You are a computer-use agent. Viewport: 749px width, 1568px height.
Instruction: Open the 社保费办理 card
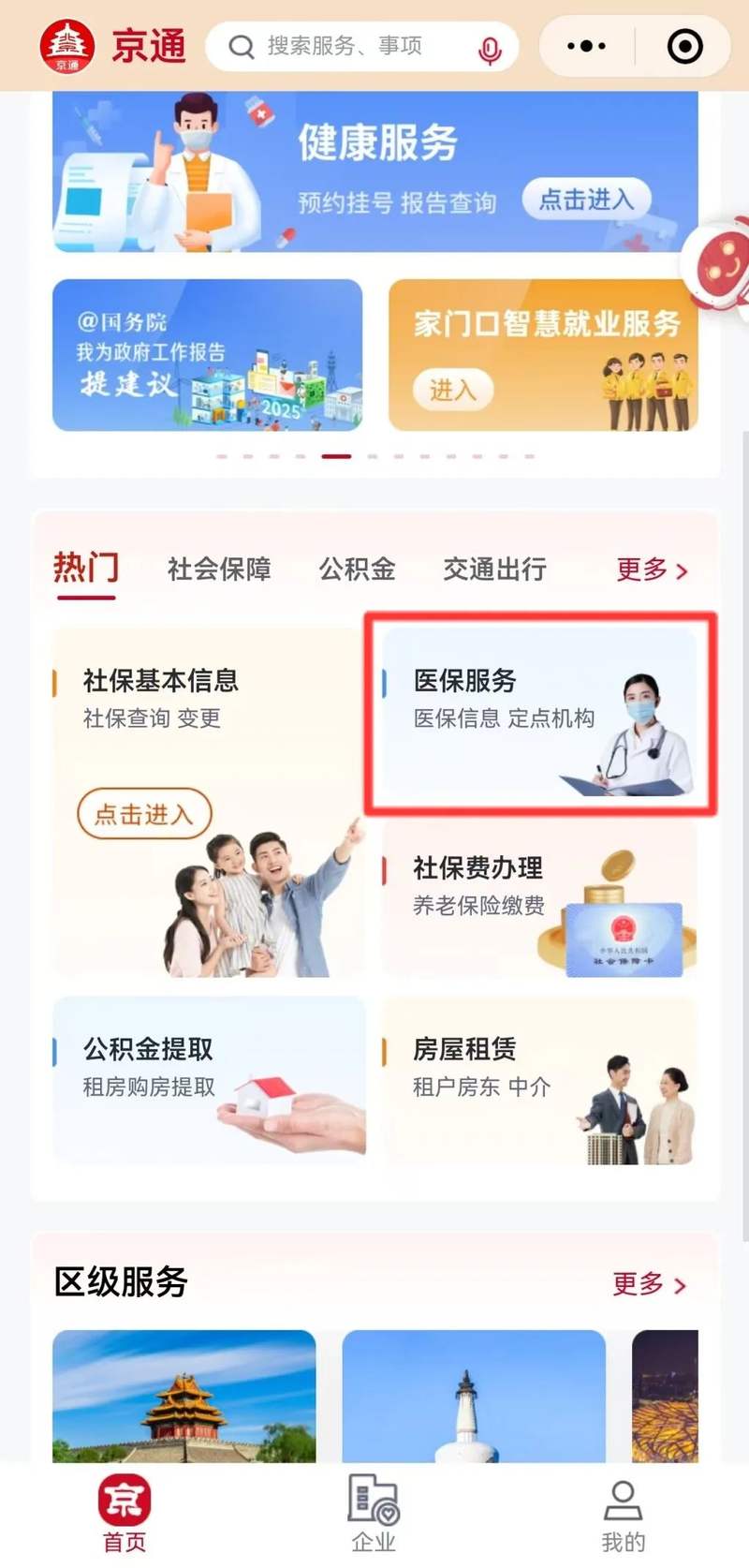[x=540, y=897]
